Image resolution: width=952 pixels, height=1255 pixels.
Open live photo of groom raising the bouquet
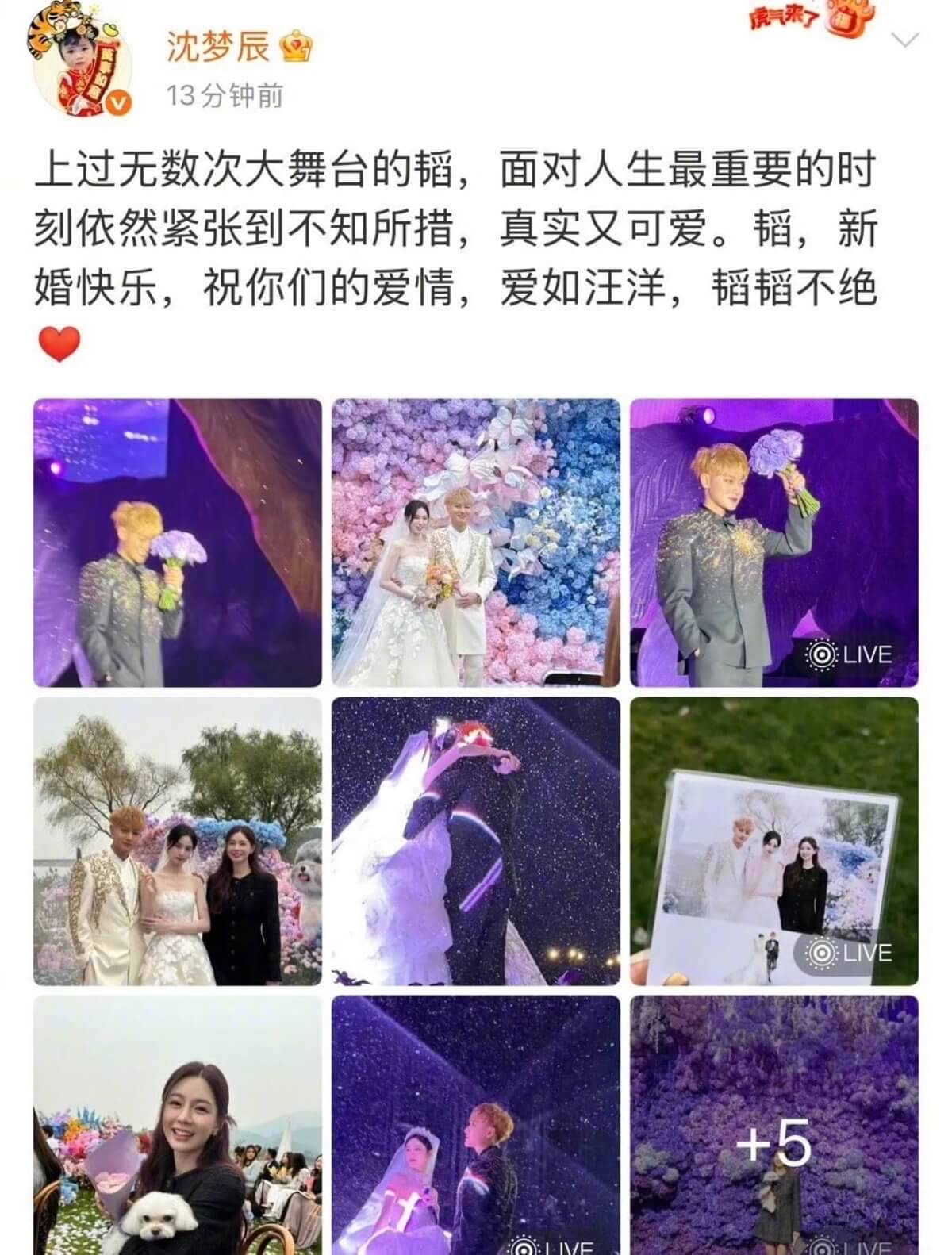[773, 543]
